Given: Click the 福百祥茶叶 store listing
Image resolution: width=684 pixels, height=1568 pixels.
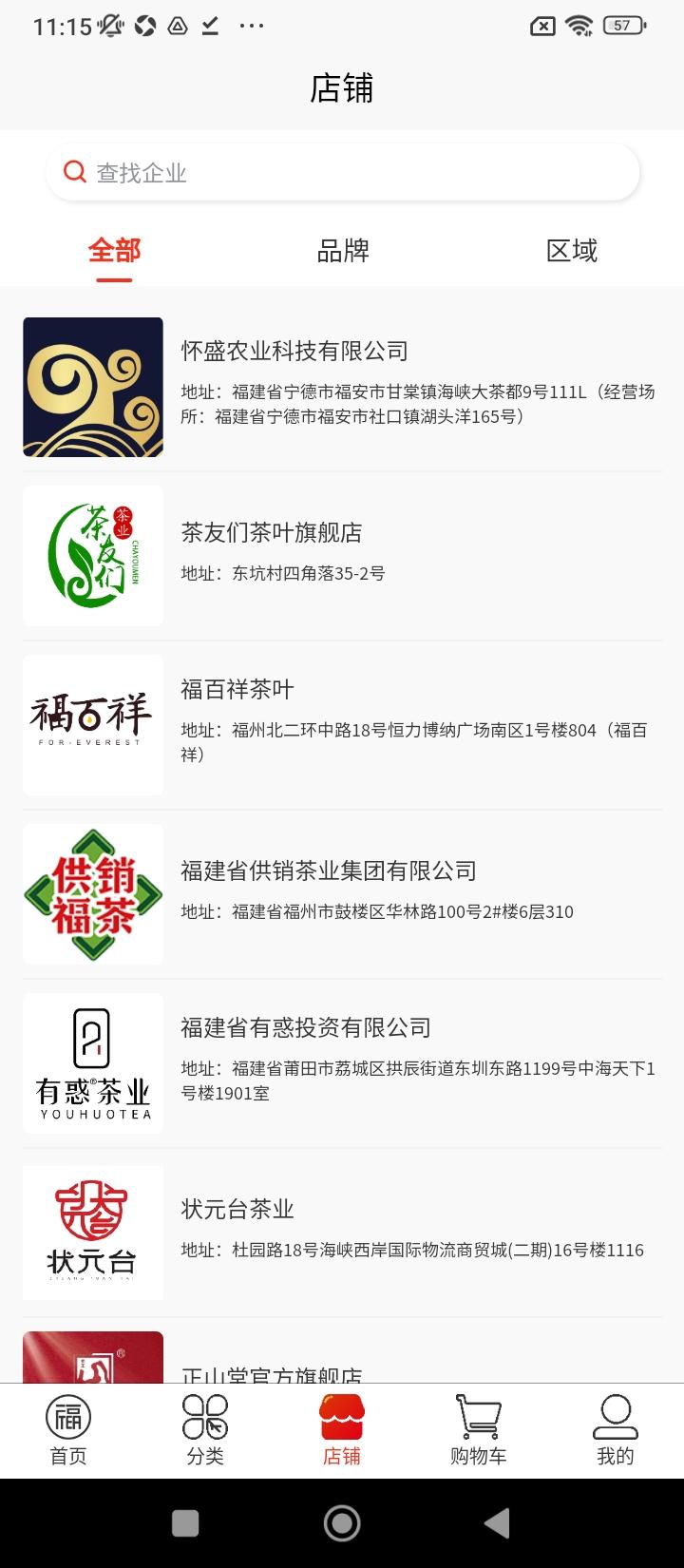Looking at the screenshot, I should pos(342,724).
